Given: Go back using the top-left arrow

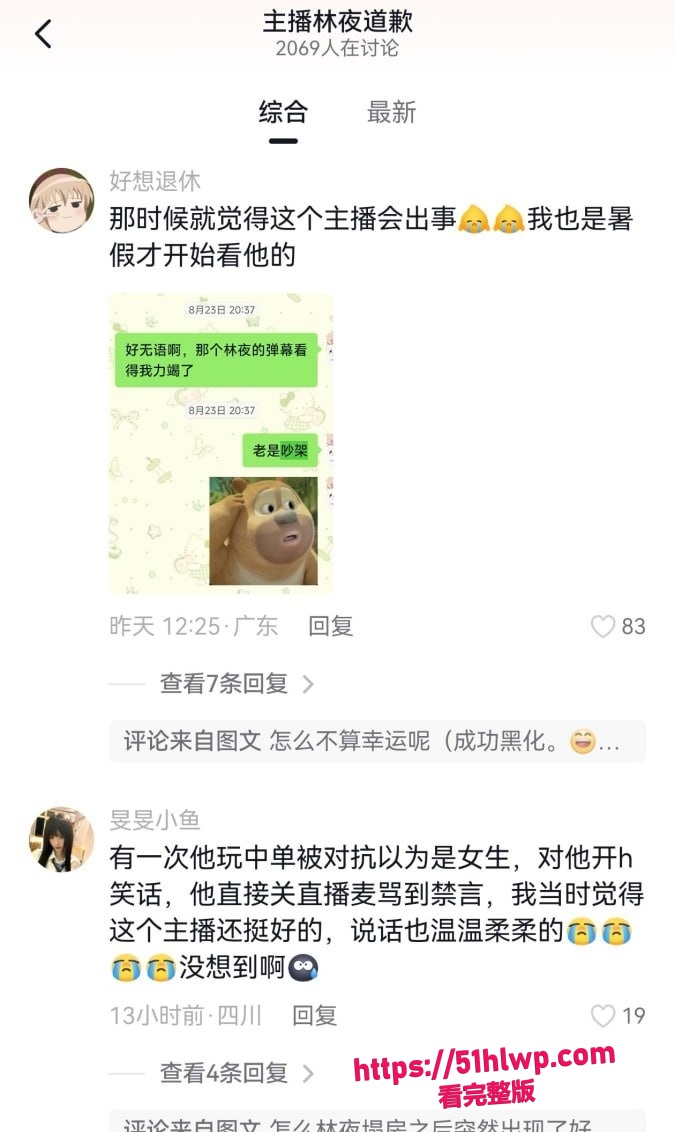Looking at the screenshot, I should [x=43, y=34].
